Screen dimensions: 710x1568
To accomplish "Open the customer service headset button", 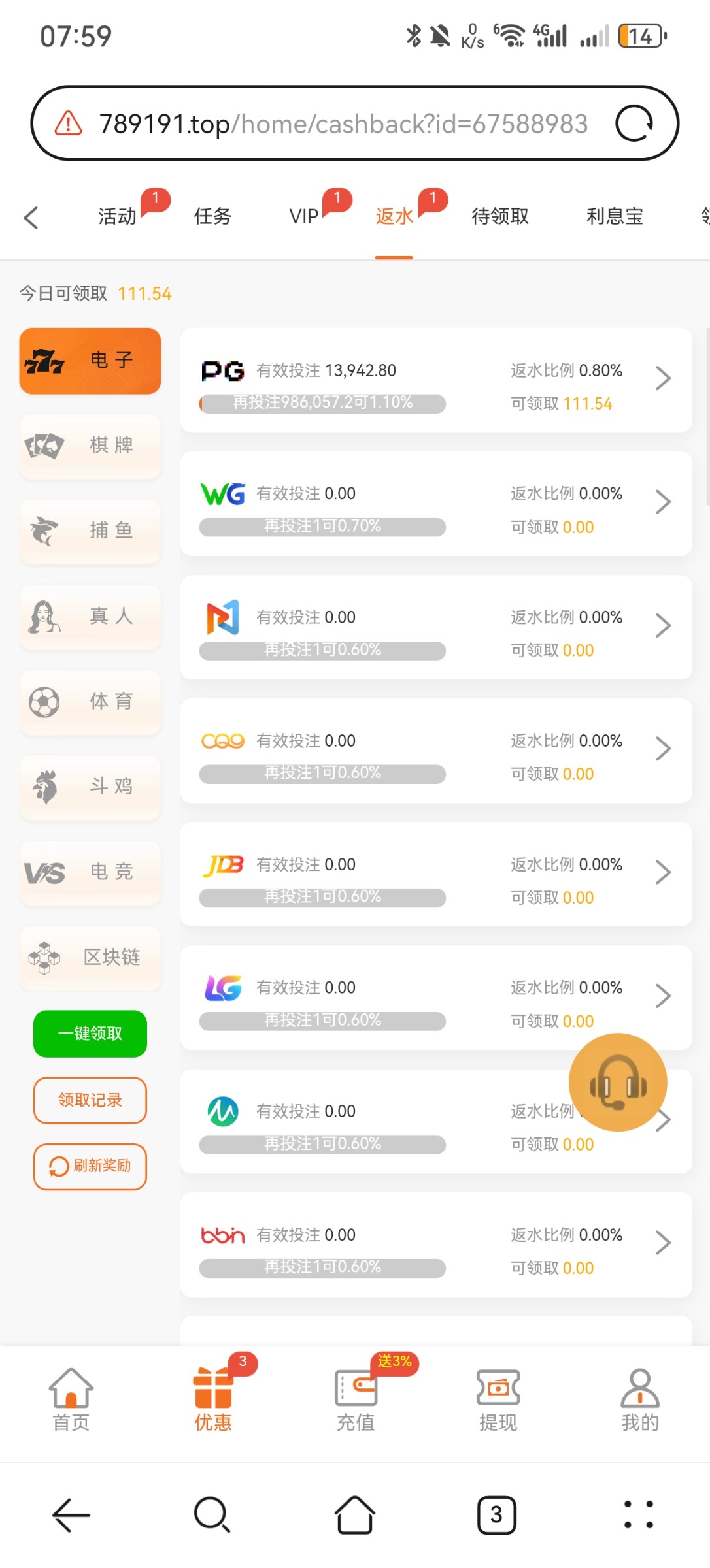I will click(618, 1082).
